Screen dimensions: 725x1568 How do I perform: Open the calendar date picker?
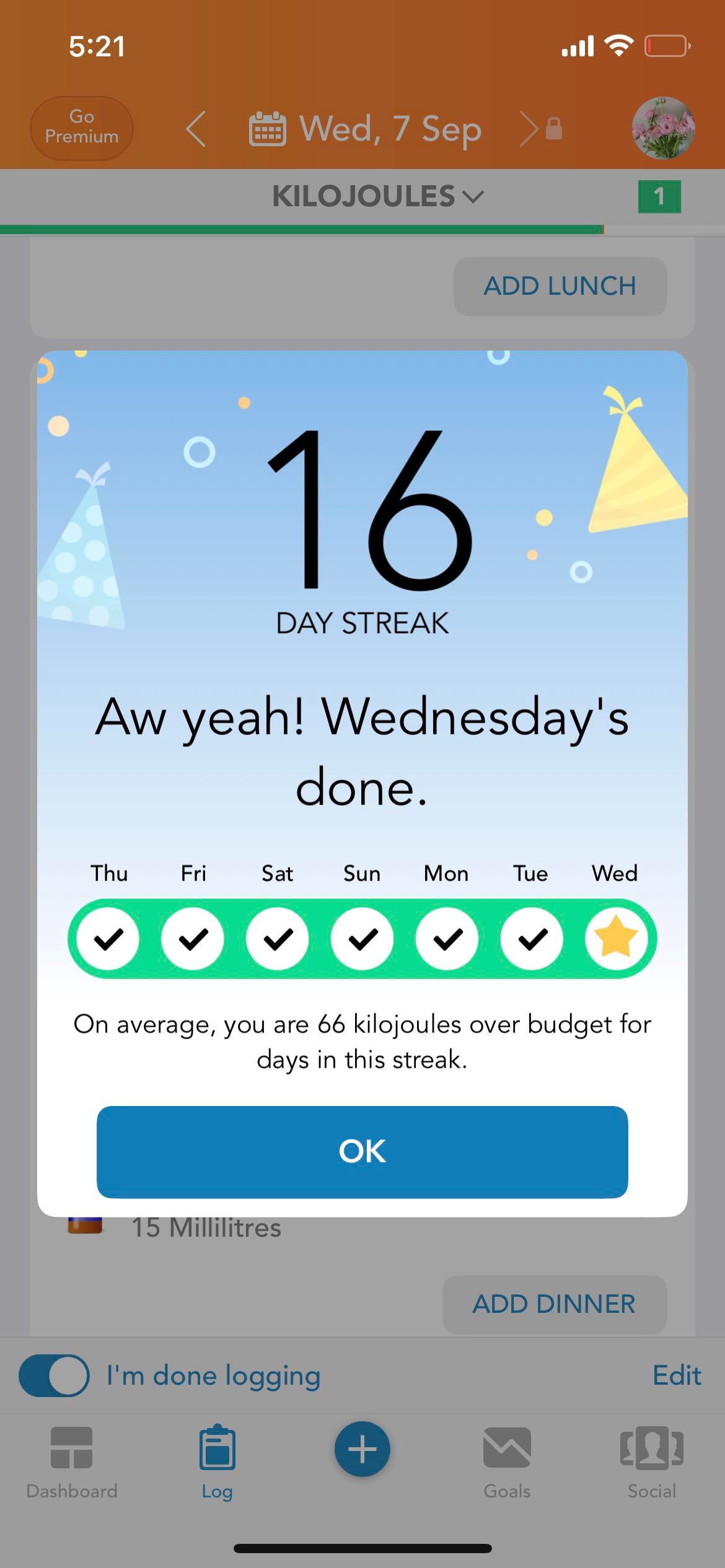268,129
